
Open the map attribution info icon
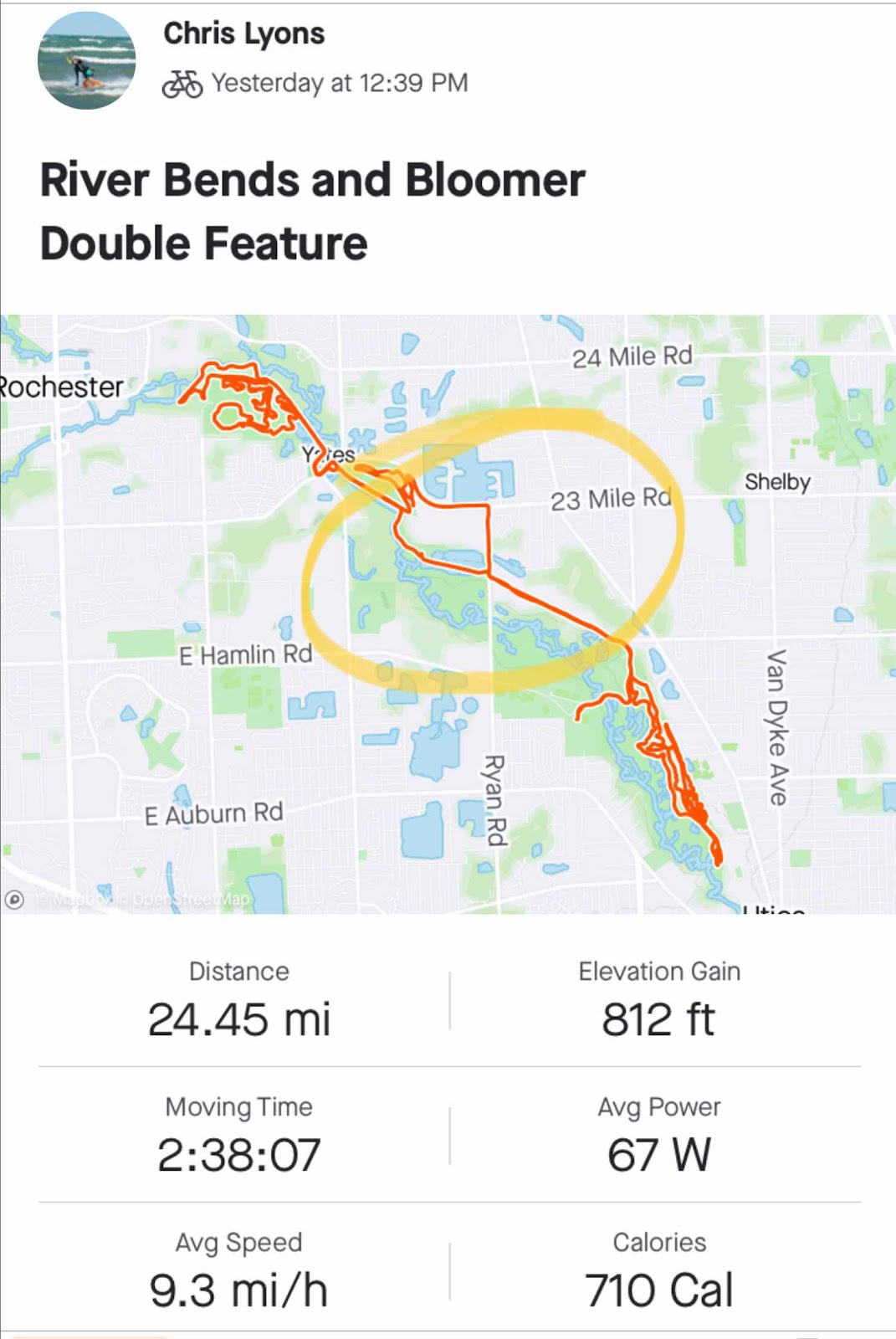(x=14, y=900)
